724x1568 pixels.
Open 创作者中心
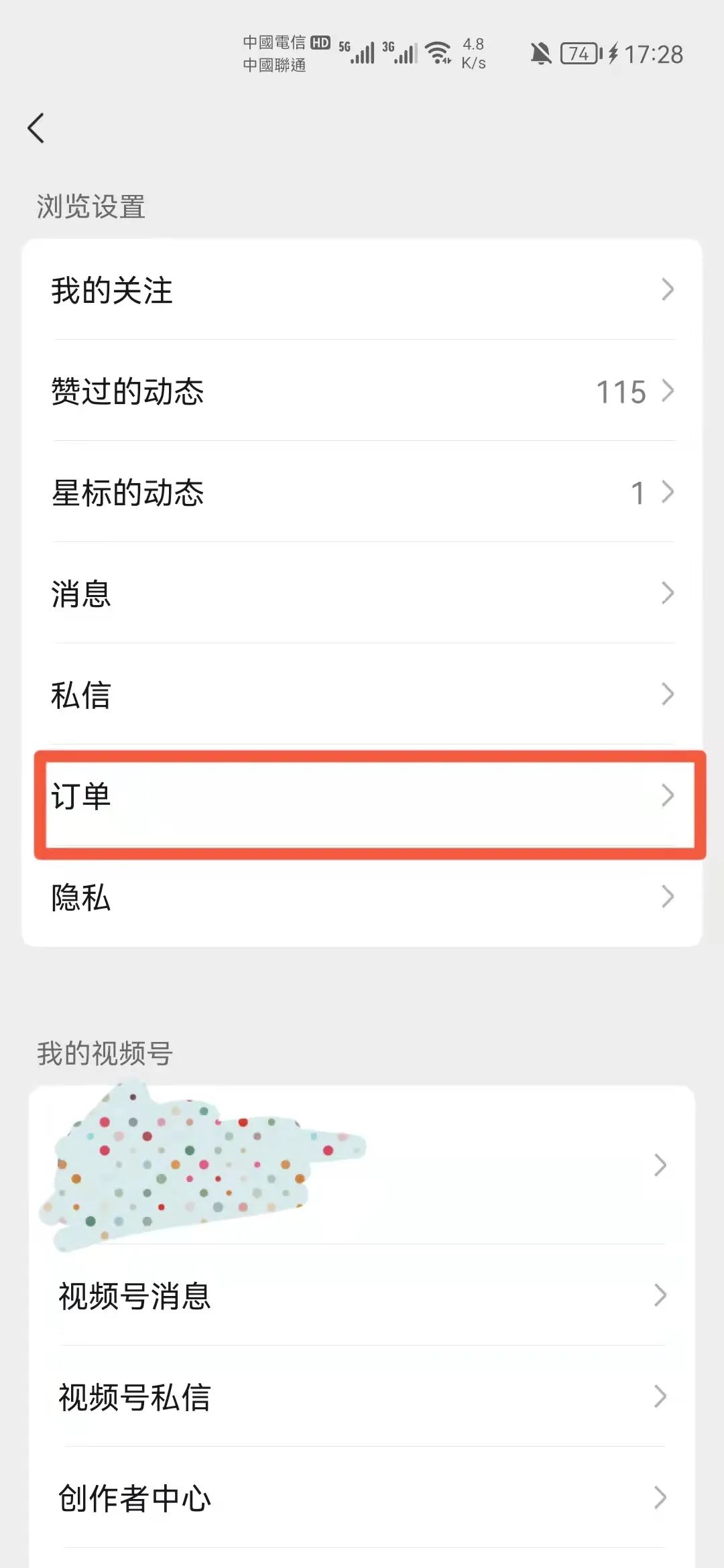[362, 1498]
